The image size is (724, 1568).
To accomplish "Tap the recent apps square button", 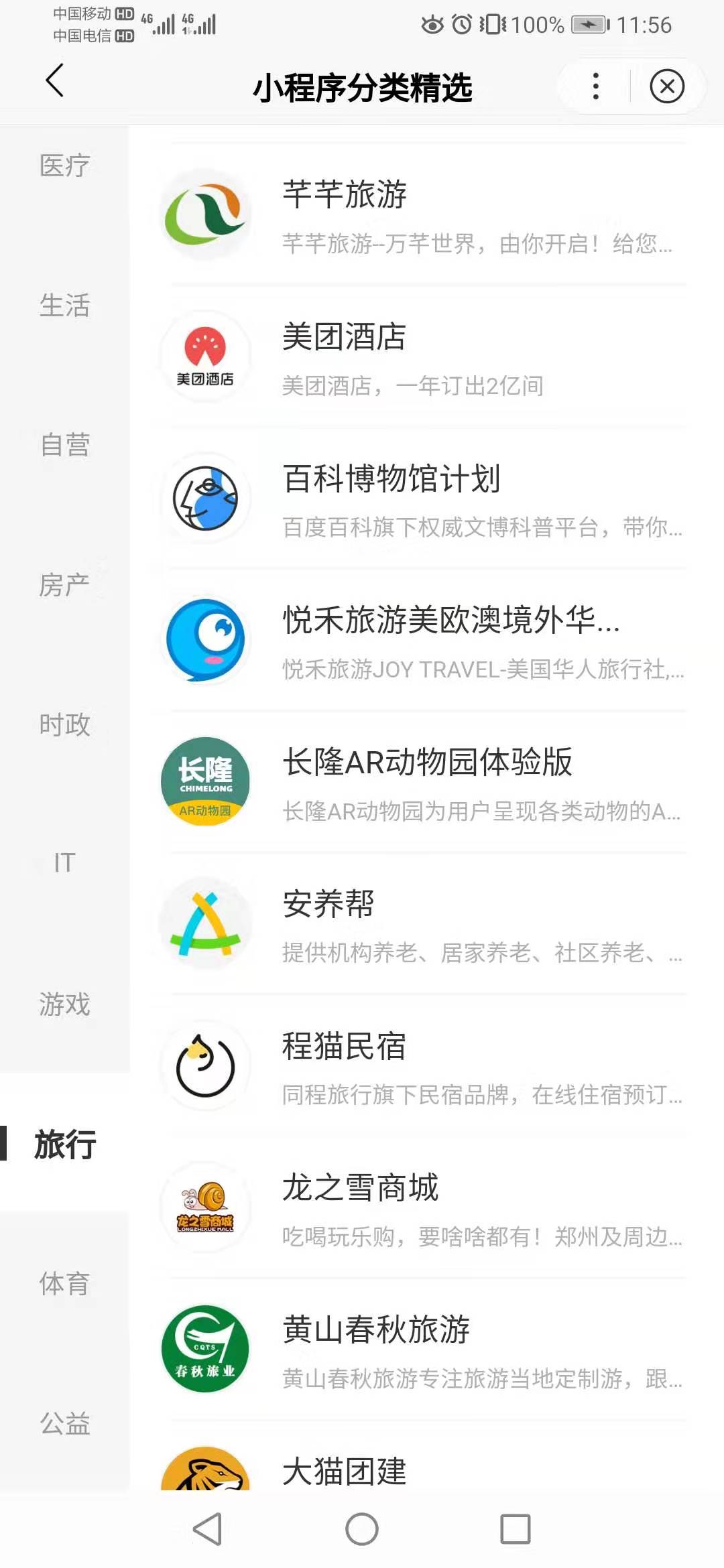I will (514, 1530).
